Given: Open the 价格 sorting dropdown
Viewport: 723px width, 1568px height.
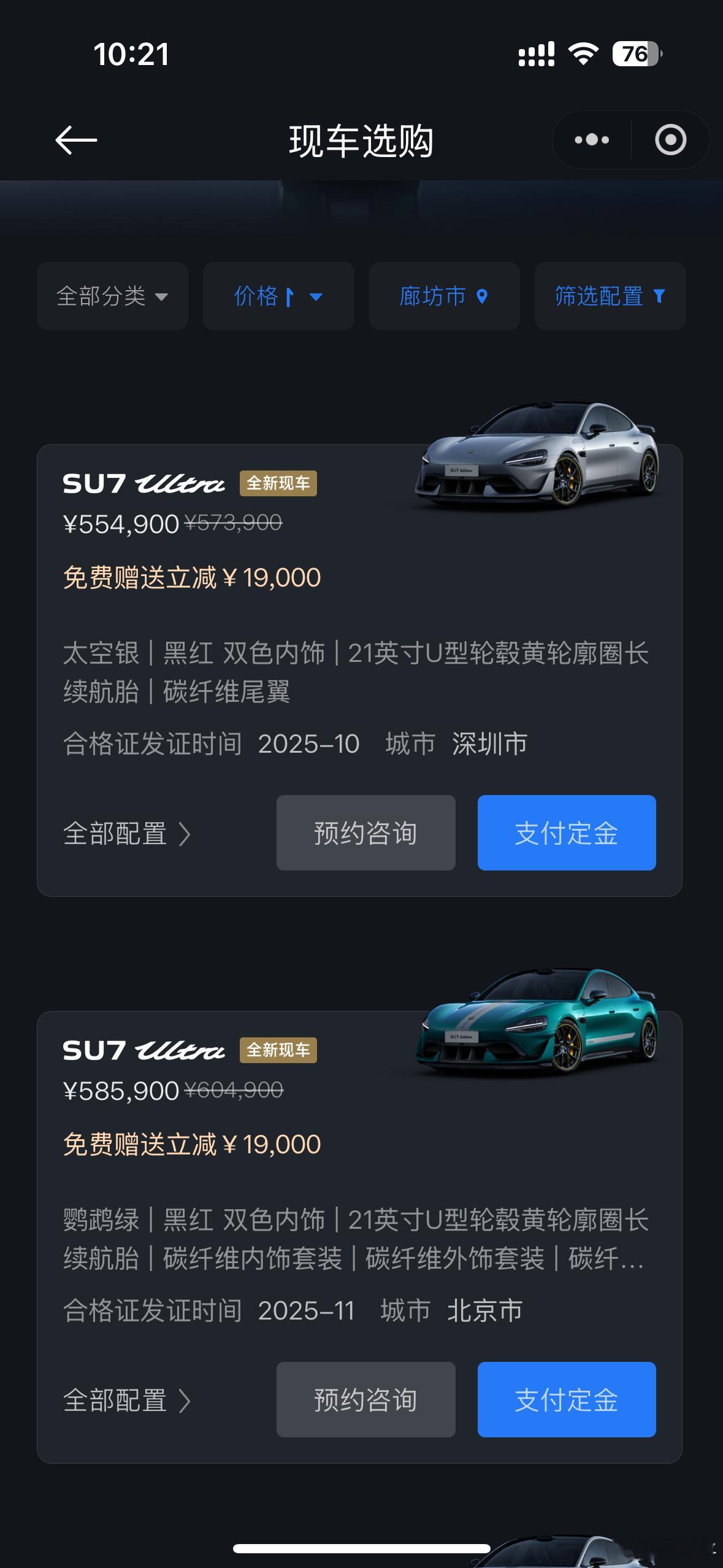Looking at the screenshot, I should point(278,296).
